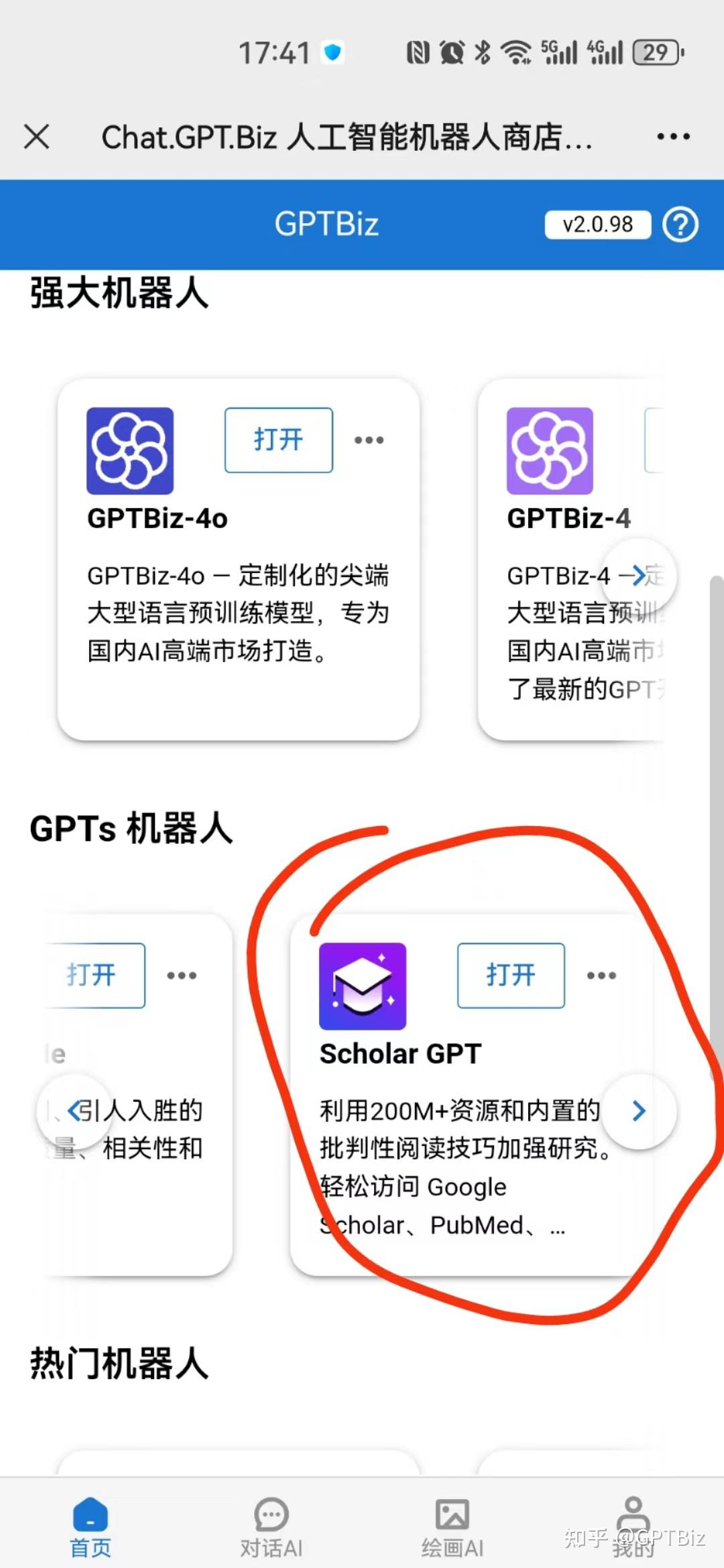Viewport: 724px width, 1568px height.
Task: Select the GPTBiz-4o app icon
Action: 129,452
